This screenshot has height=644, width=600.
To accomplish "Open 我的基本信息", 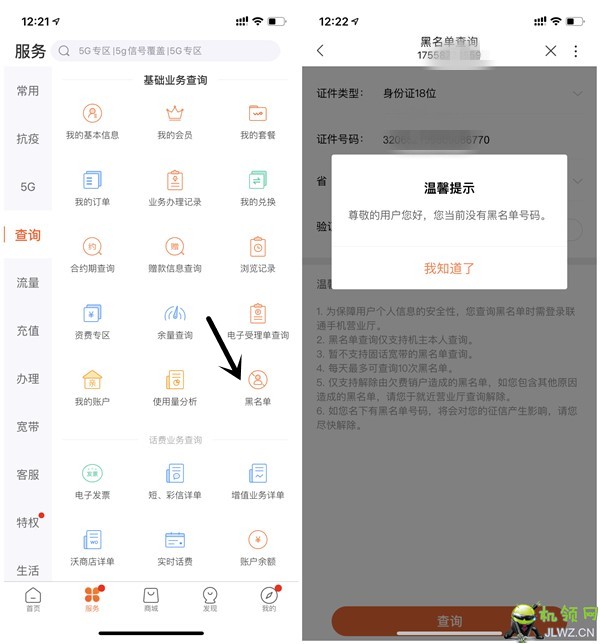I will click(x=92, y=120).
